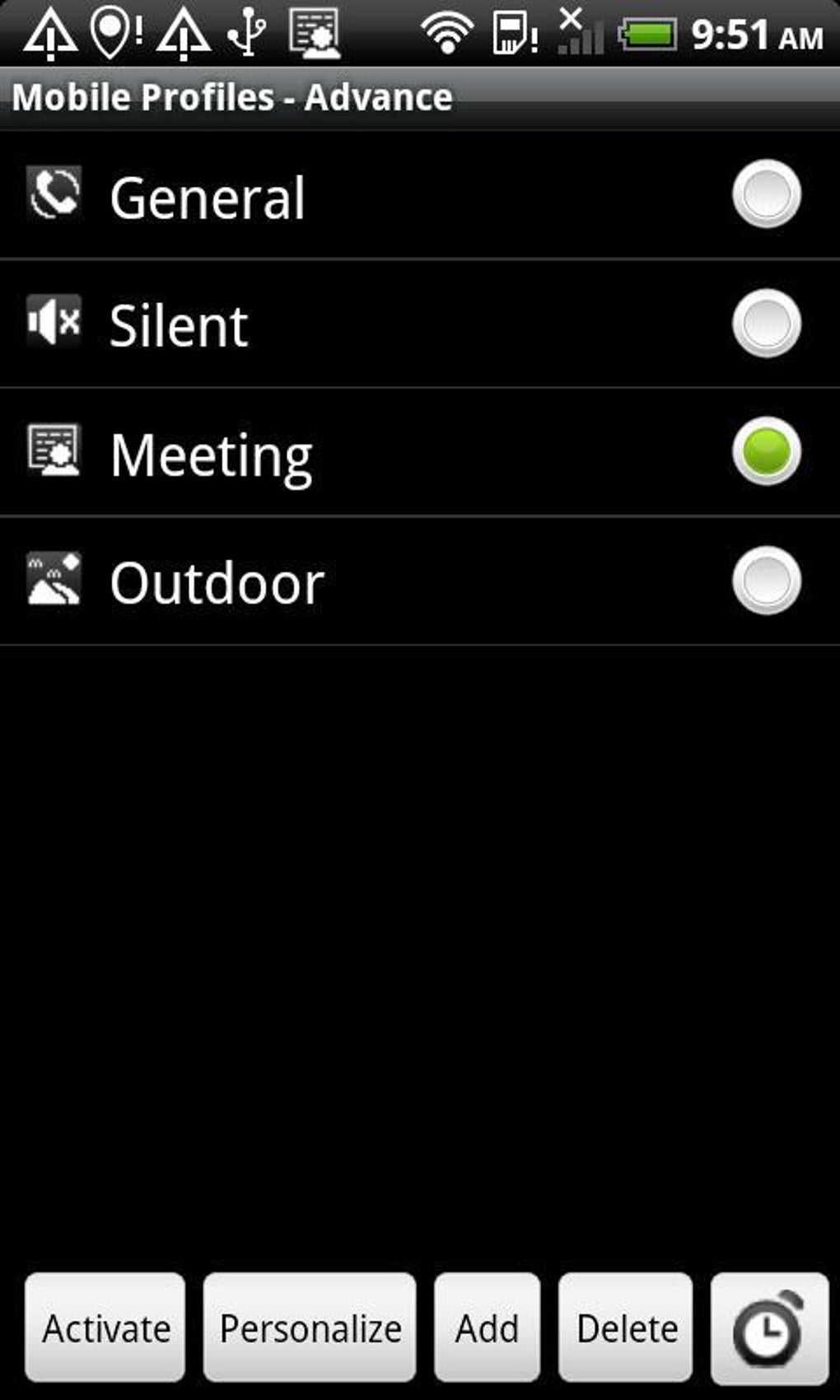Delete the selected profile
The image size is (840, 1400).
[626, 1328]
